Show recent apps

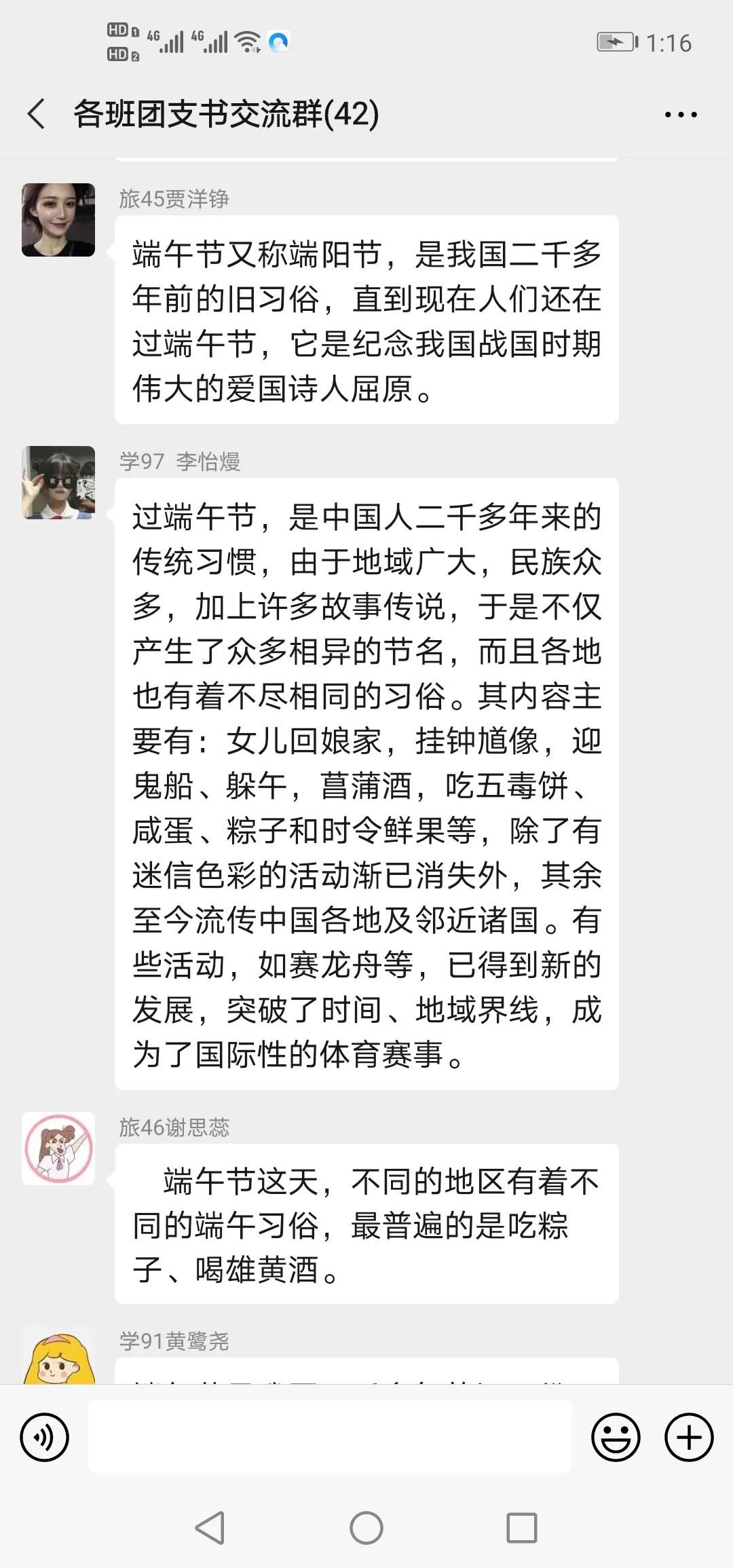tap(522, 1528)
